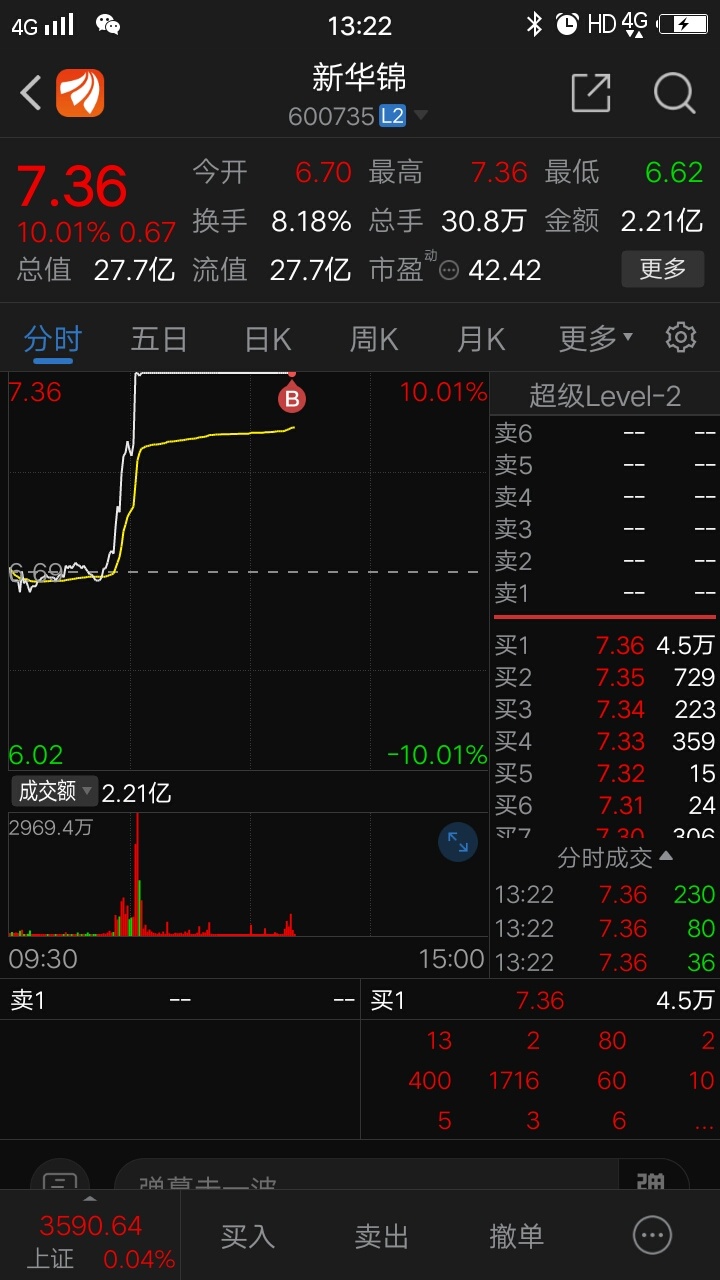Viewport: 720px width, 1280px height.
Task: Expand the chart to full screen
Action: [458, 842]
